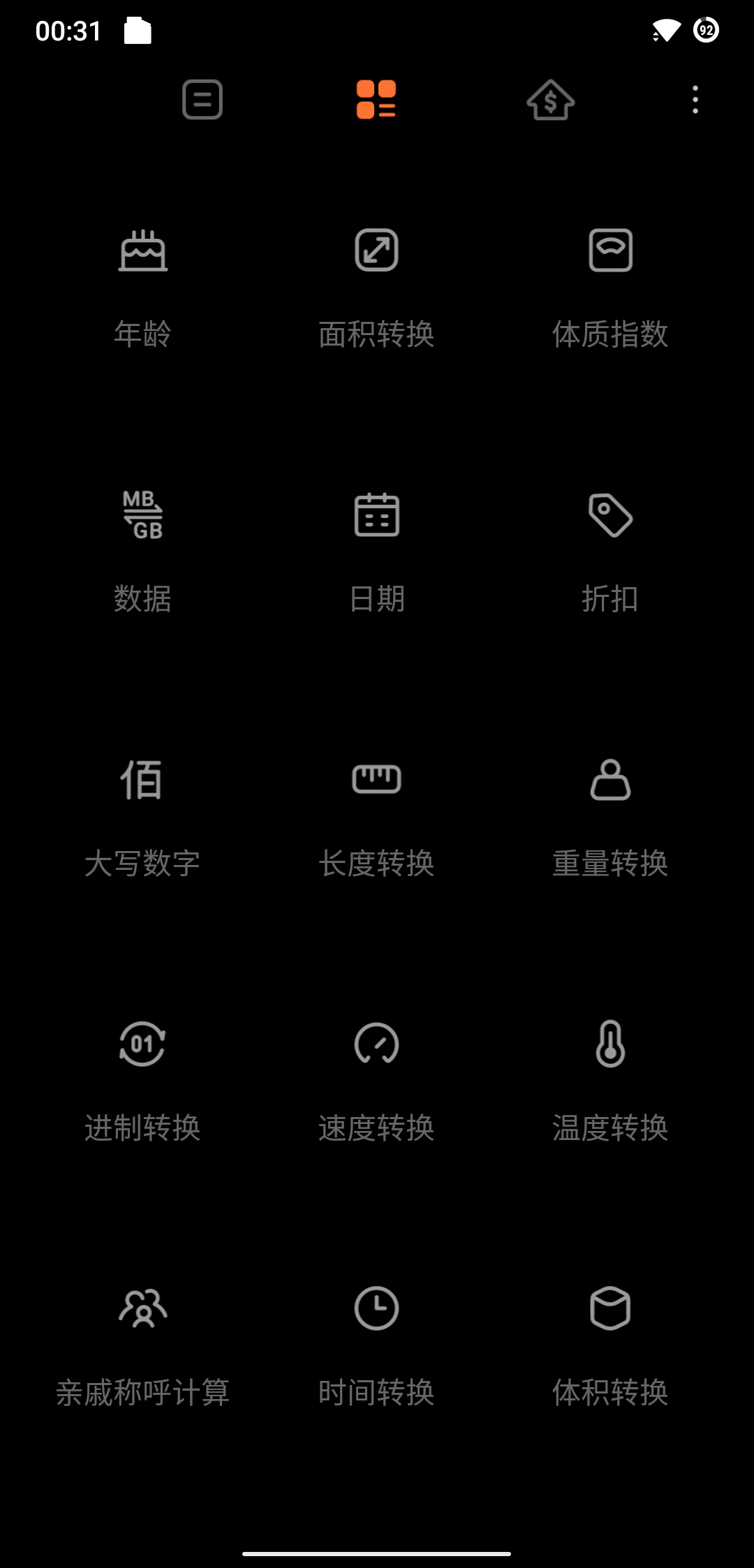Open the 数据 data converter
The image size is (754, 1568).
point(142,552)
